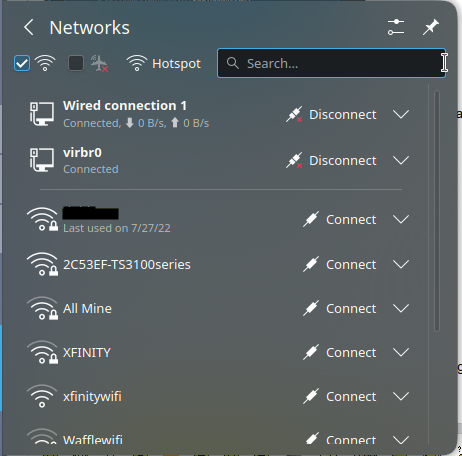
Task: Open network configuration settings sliders icon
Action: [396, 27]
